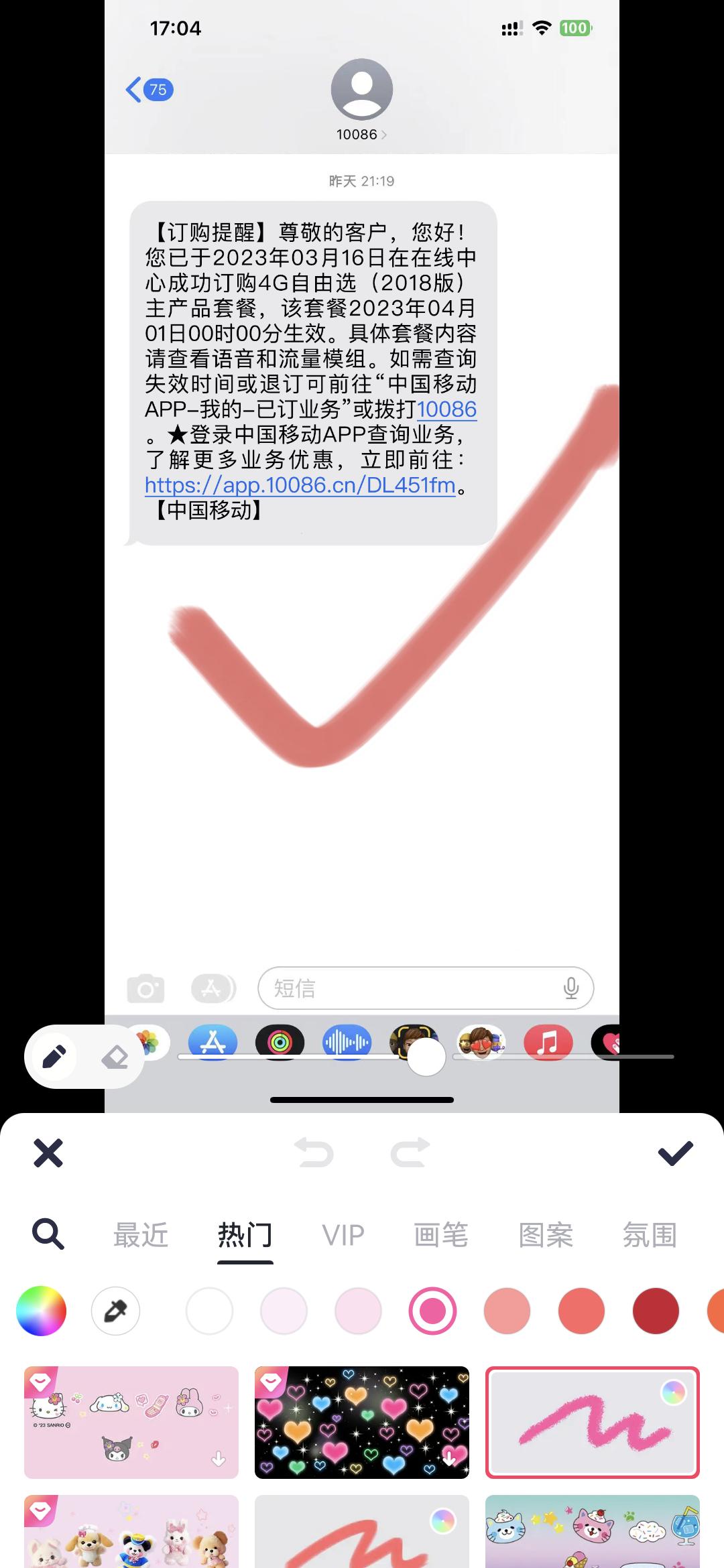
Task: Open the brush search
Action: tap(48, 1234)
